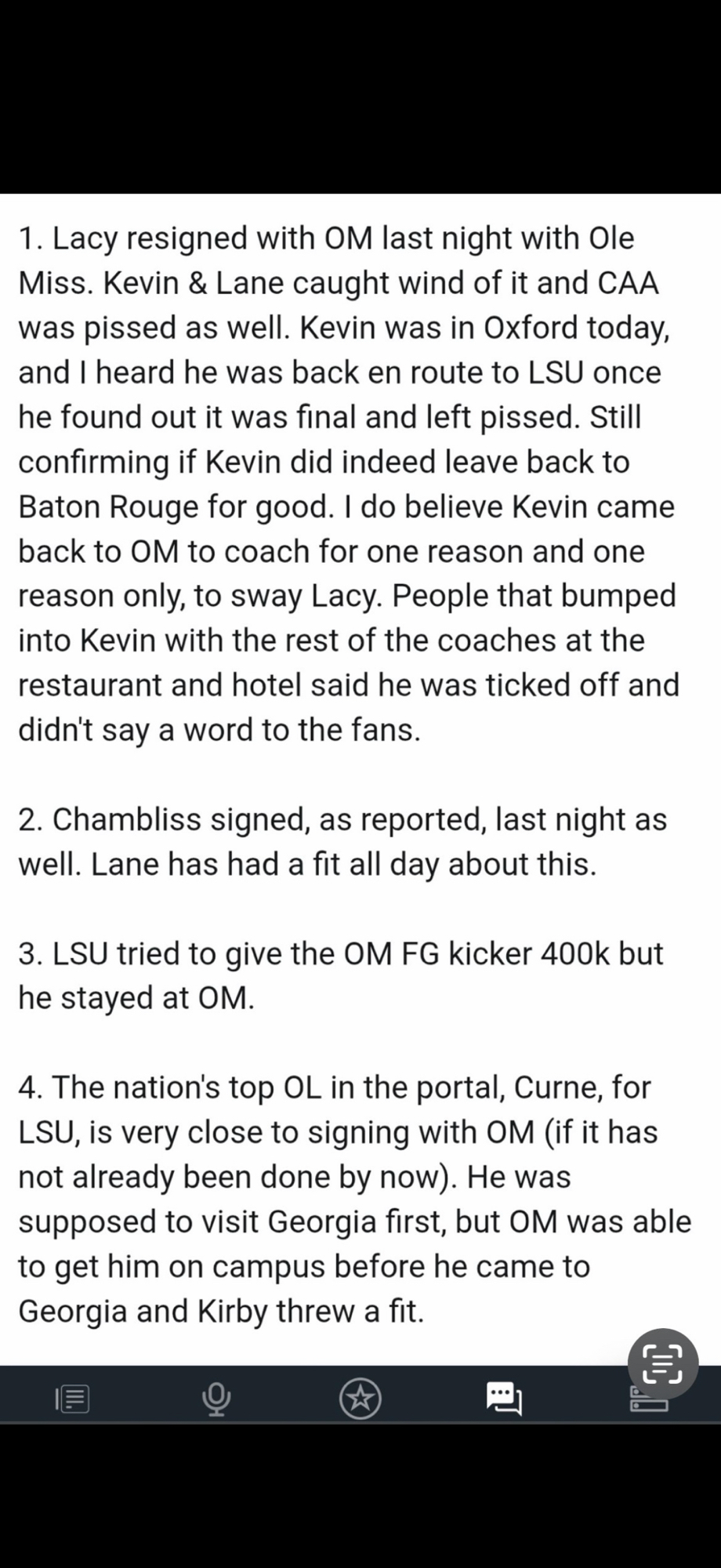Open the news feed tab
This screenshot has height=1568, width=721.
click(73, 1399)
